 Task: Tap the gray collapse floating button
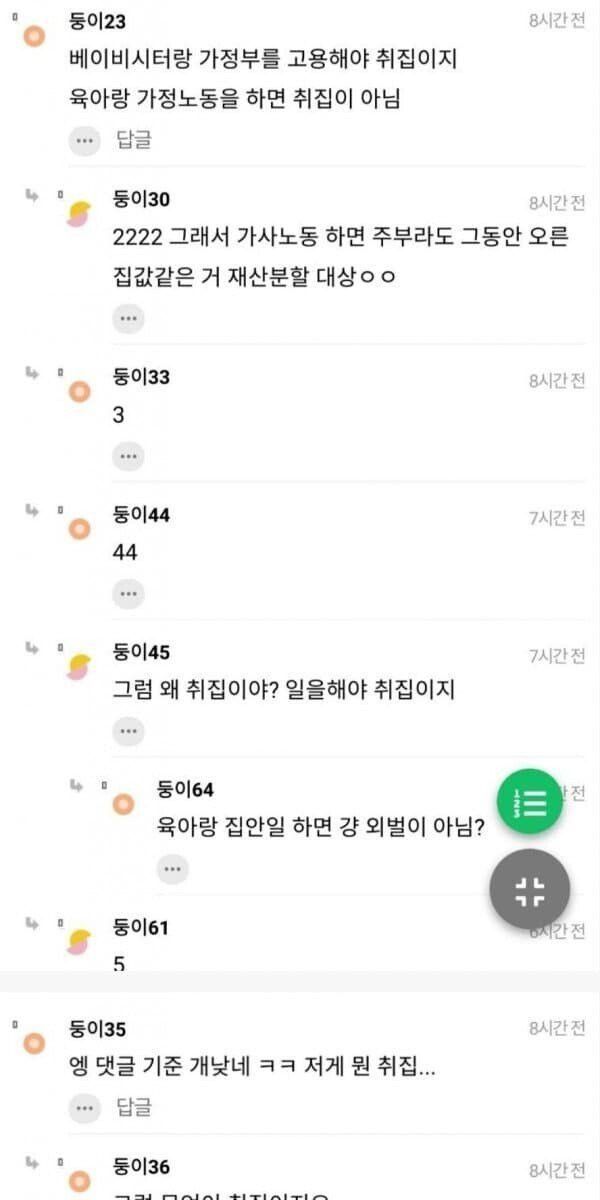[x=530, y=890]
